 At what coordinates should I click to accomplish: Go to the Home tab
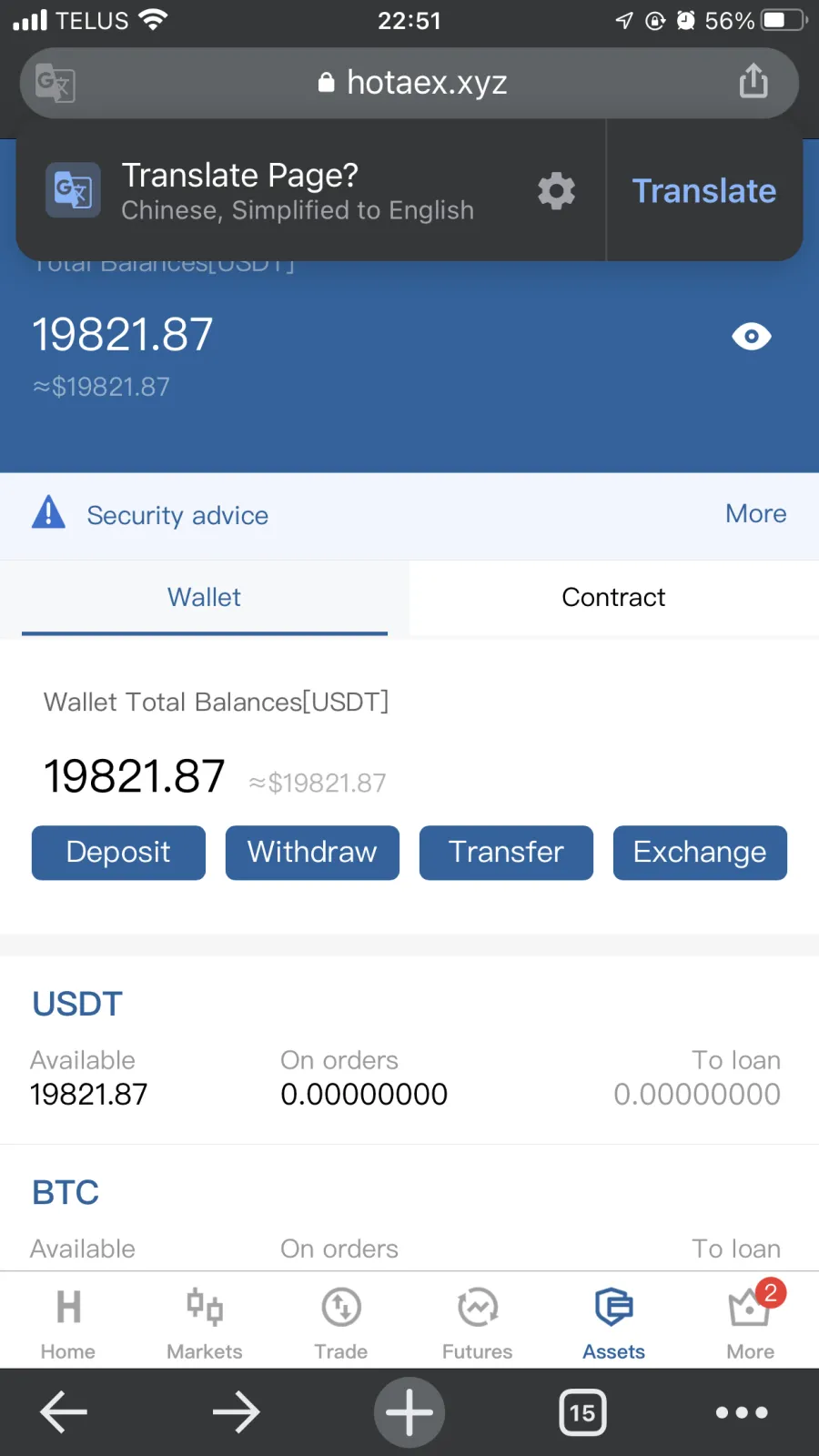(x=68, y=1321)
